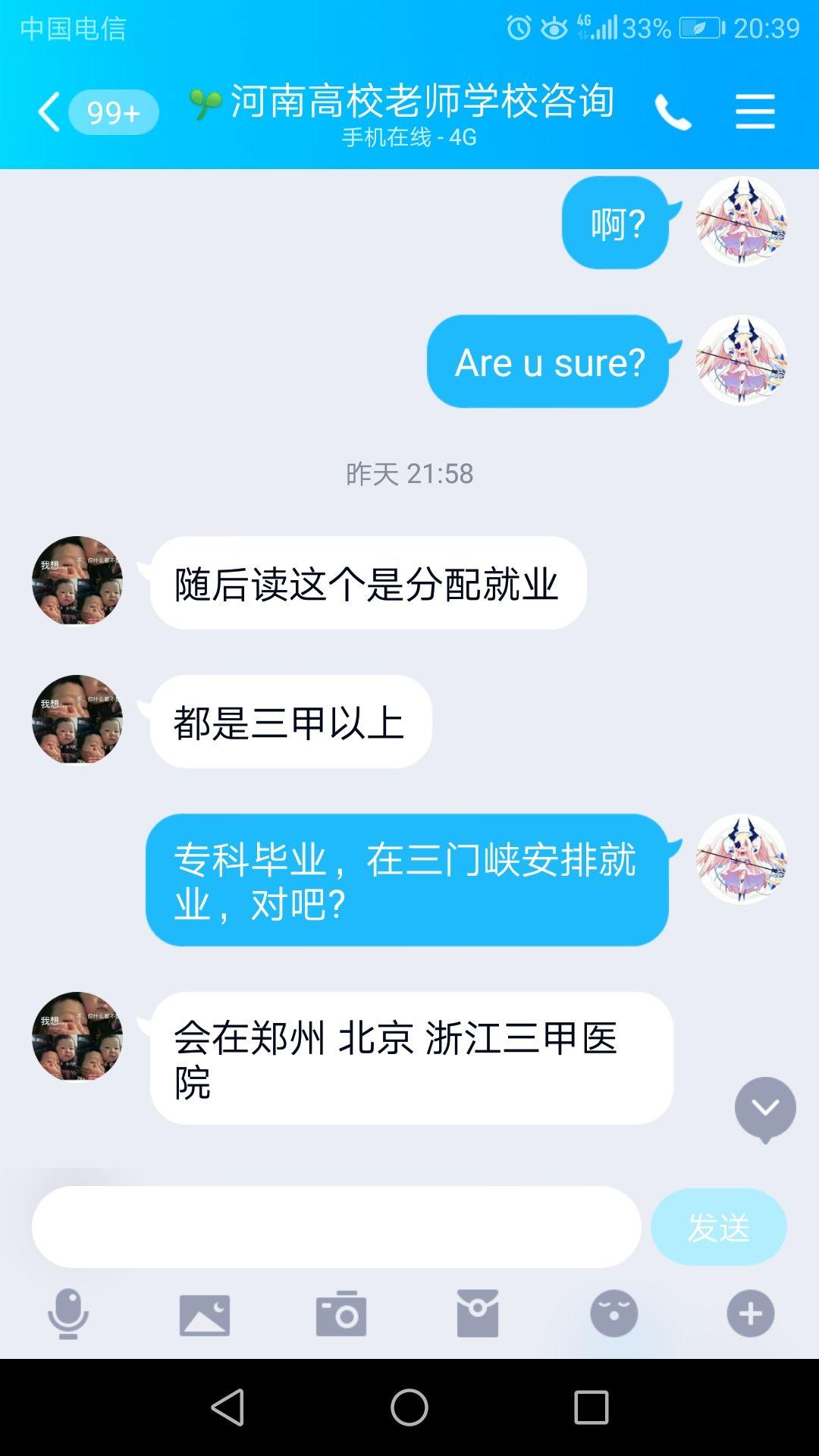Record a voice message
Image resolution: width=819 pixels, height=1456 pixels.
(68, 1313)
